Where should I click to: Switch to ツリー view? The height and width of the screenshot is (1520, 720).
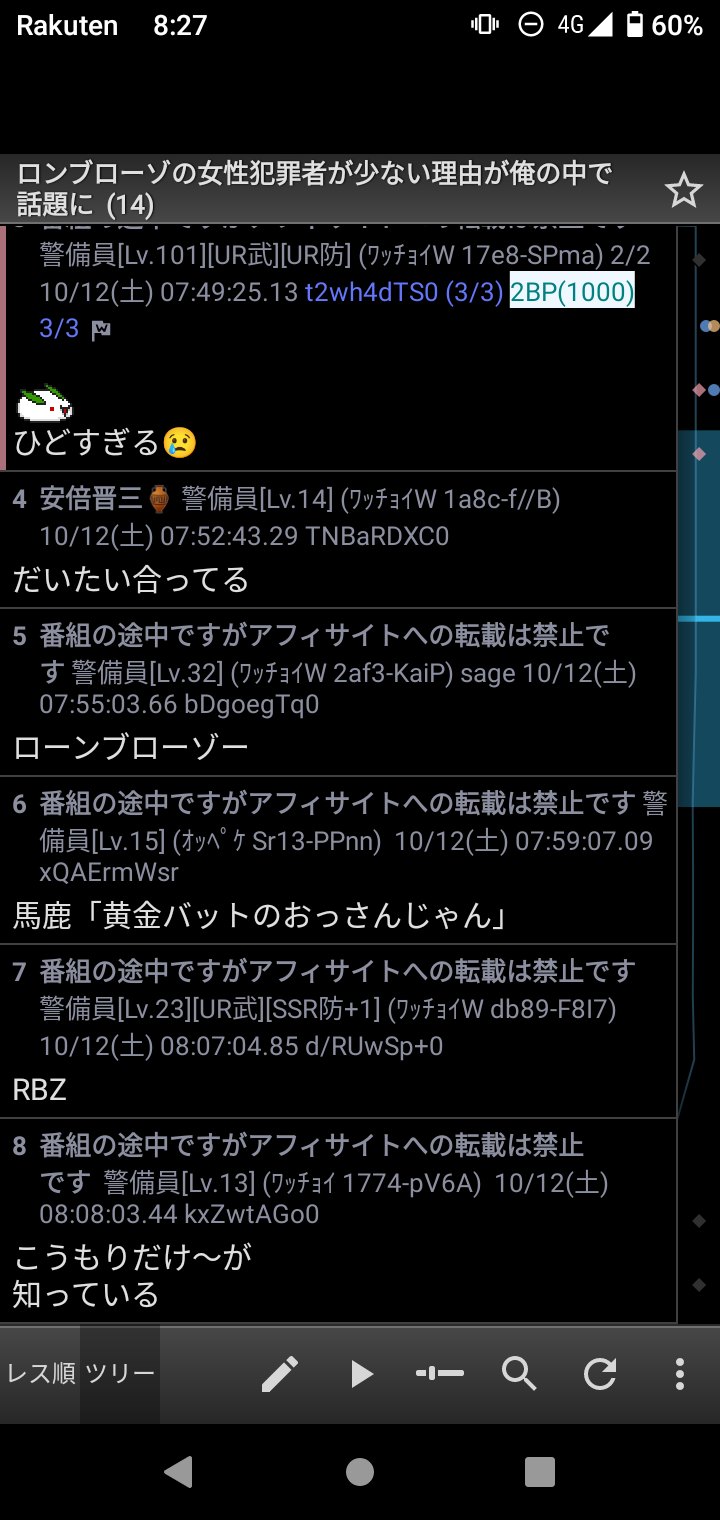[120, 1374]
